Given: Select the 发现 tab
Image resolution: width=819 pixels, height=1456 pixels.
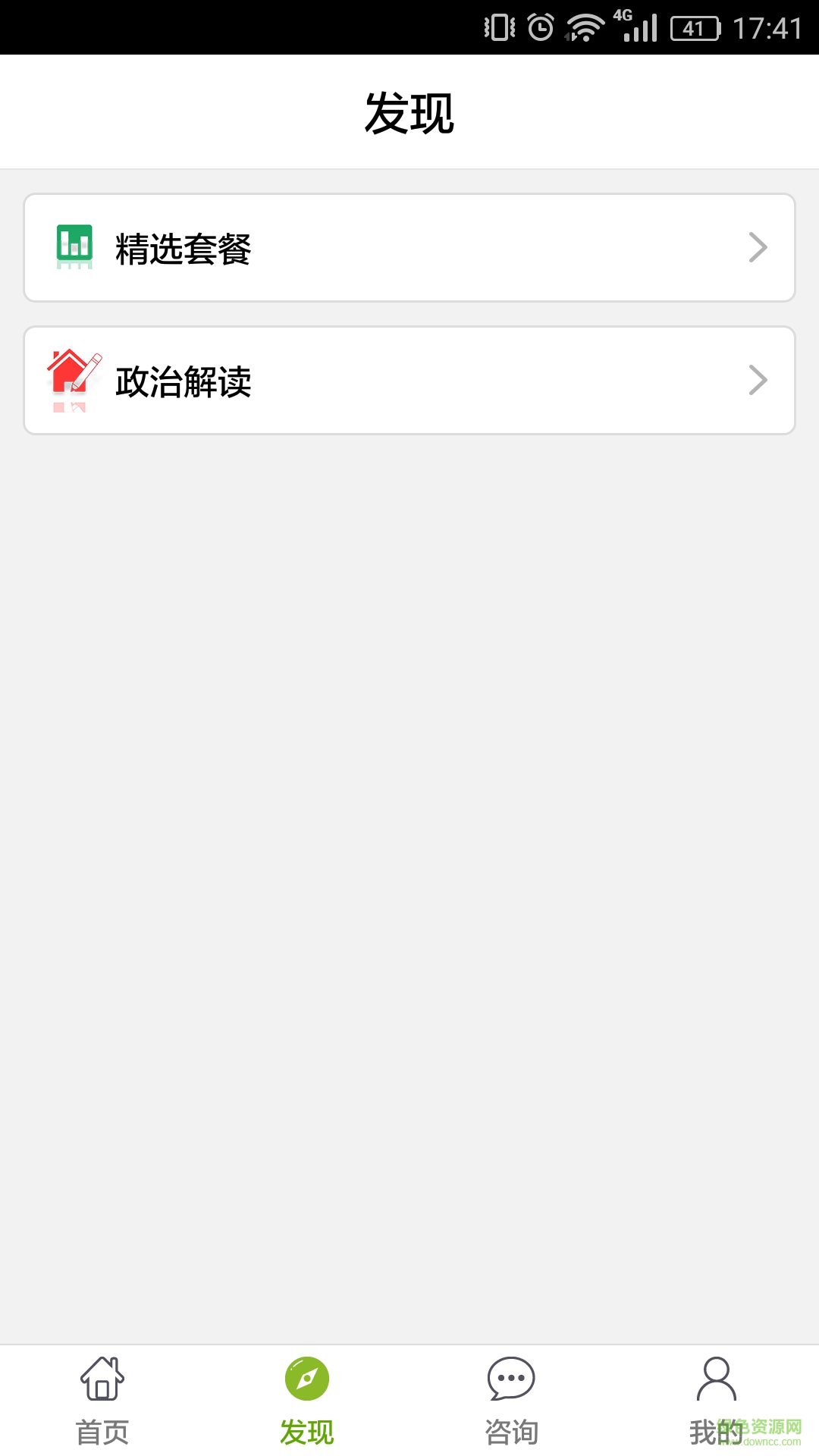Looking at the screenshot, I should click(307, 1400).
